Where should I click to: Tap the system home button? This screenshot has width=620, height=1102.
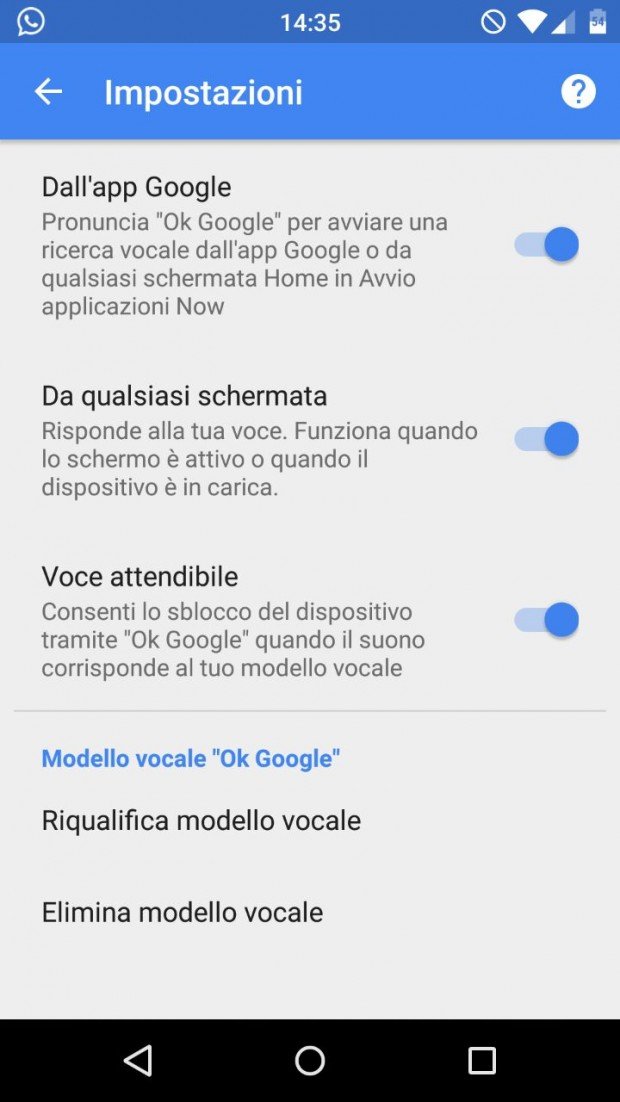(310, 1060)
